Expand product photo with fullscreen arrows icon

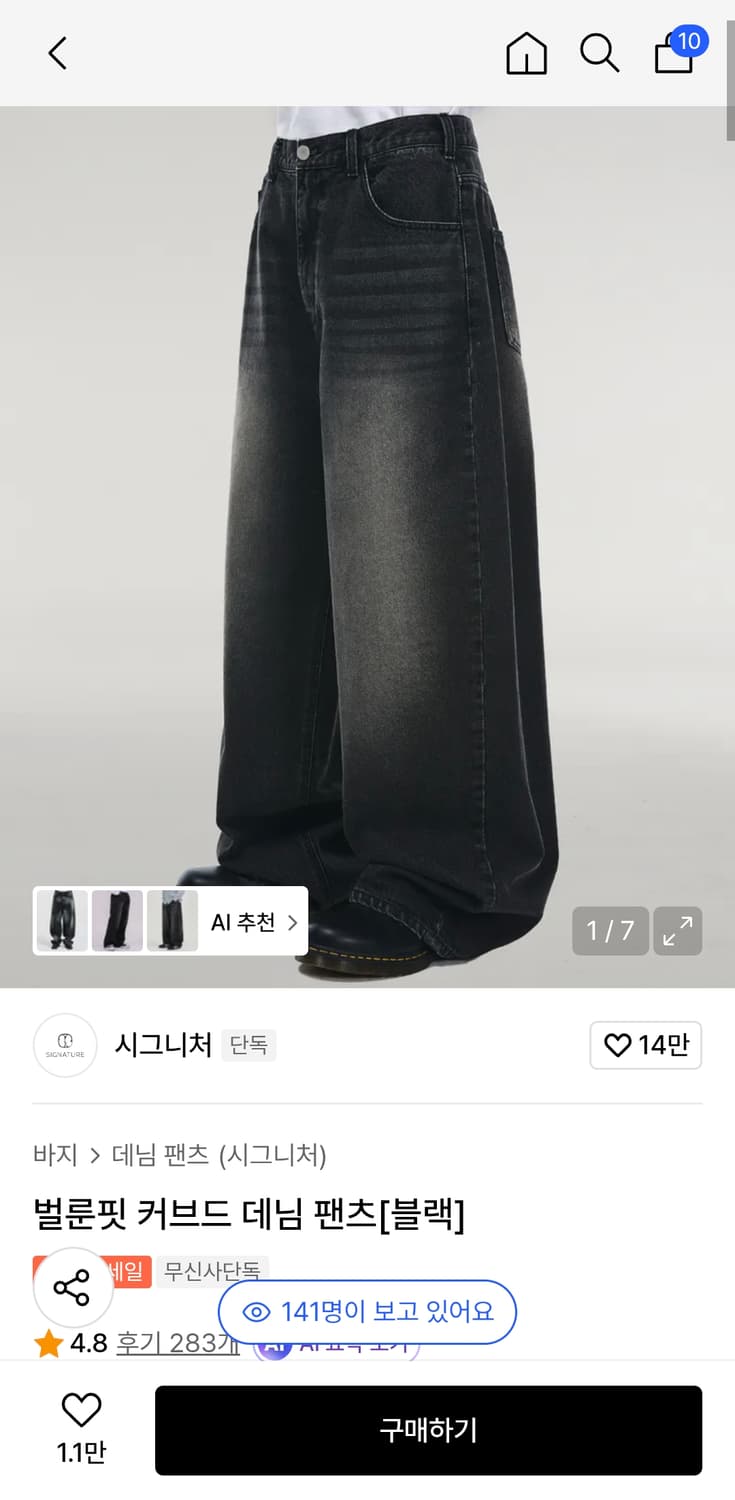[678, 931]
